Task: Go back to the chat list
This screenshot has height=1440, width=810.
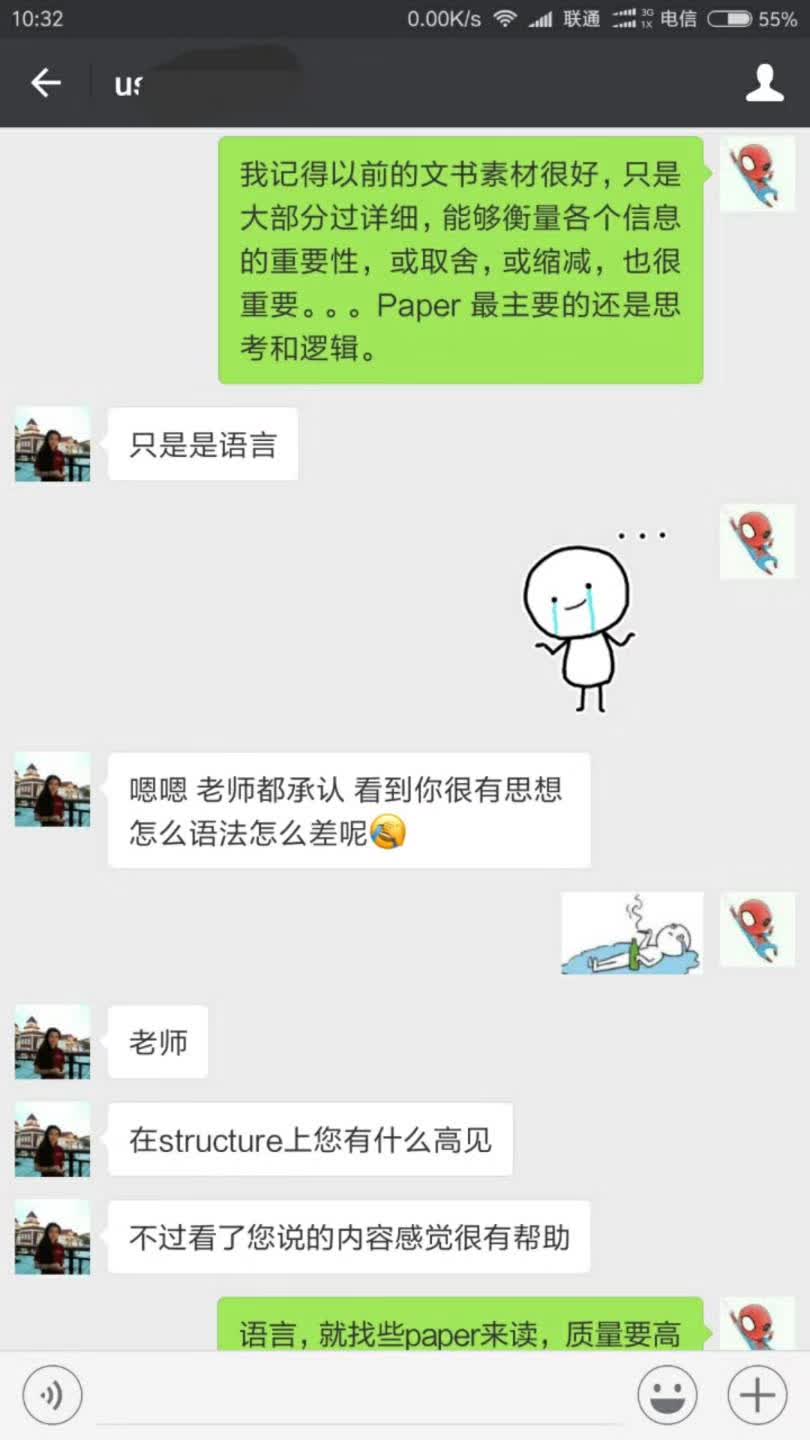Action: 46,83
